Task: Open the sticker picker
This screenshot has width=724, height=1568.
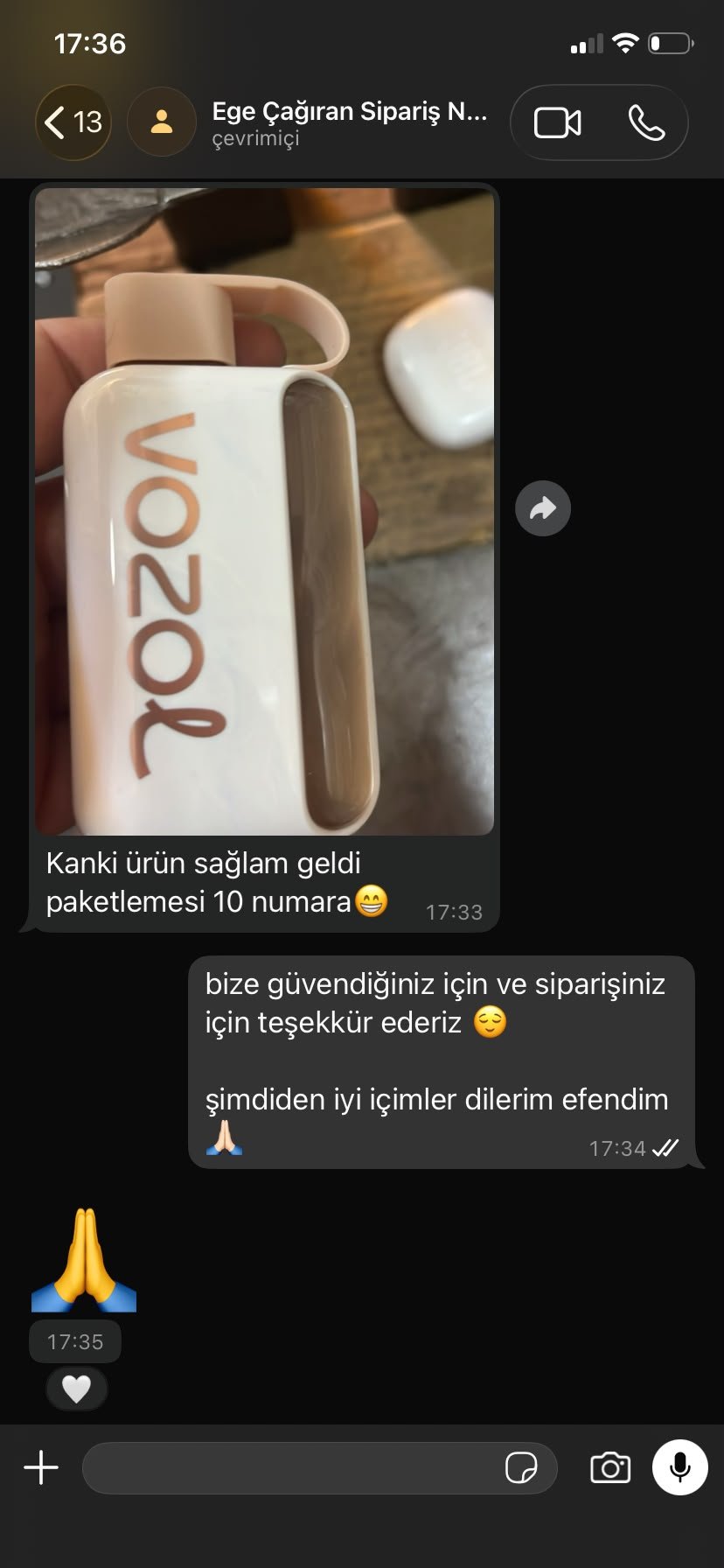Action: [521, 1467]
